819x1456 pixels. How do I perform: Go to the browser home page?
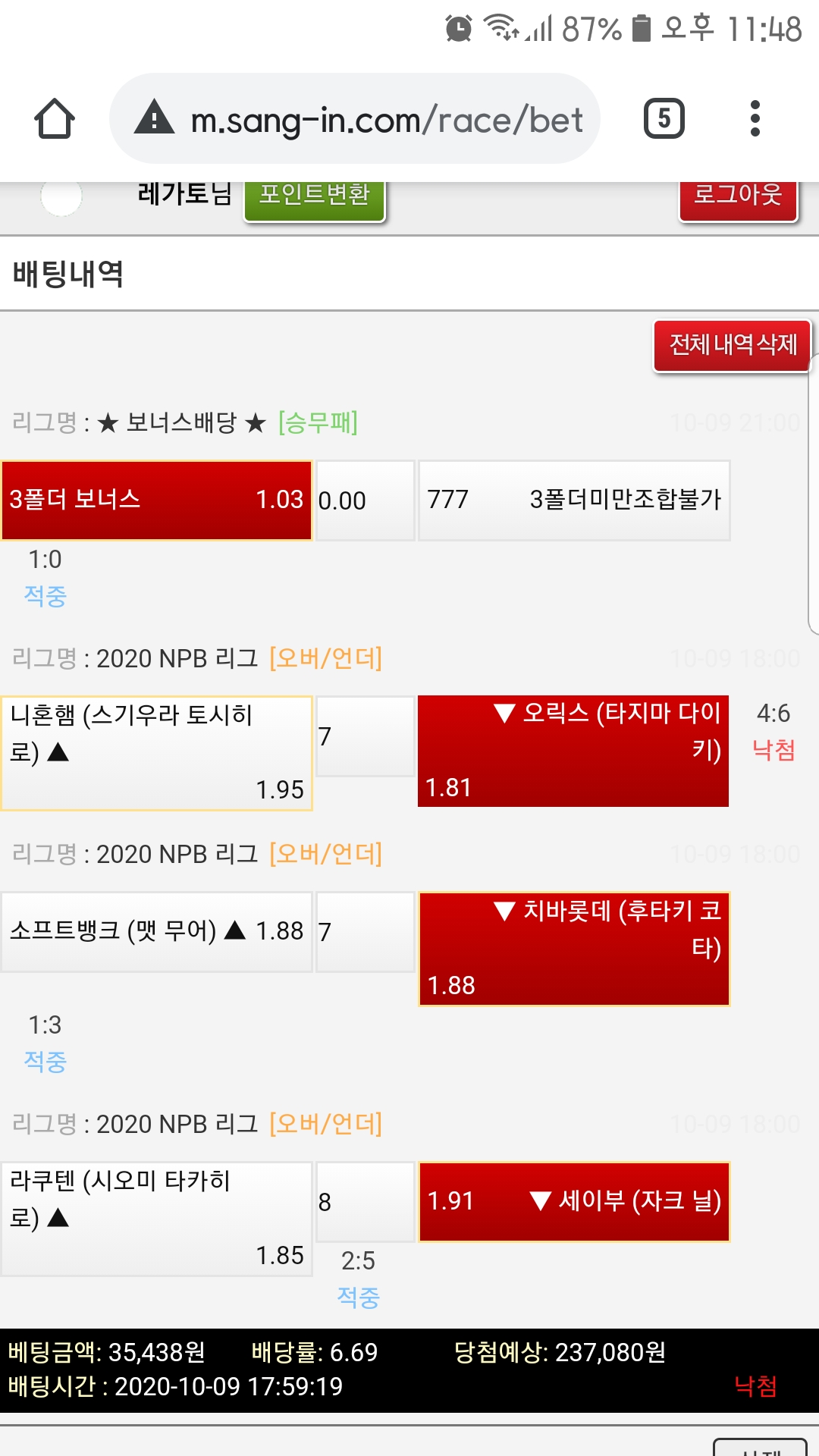55,119
